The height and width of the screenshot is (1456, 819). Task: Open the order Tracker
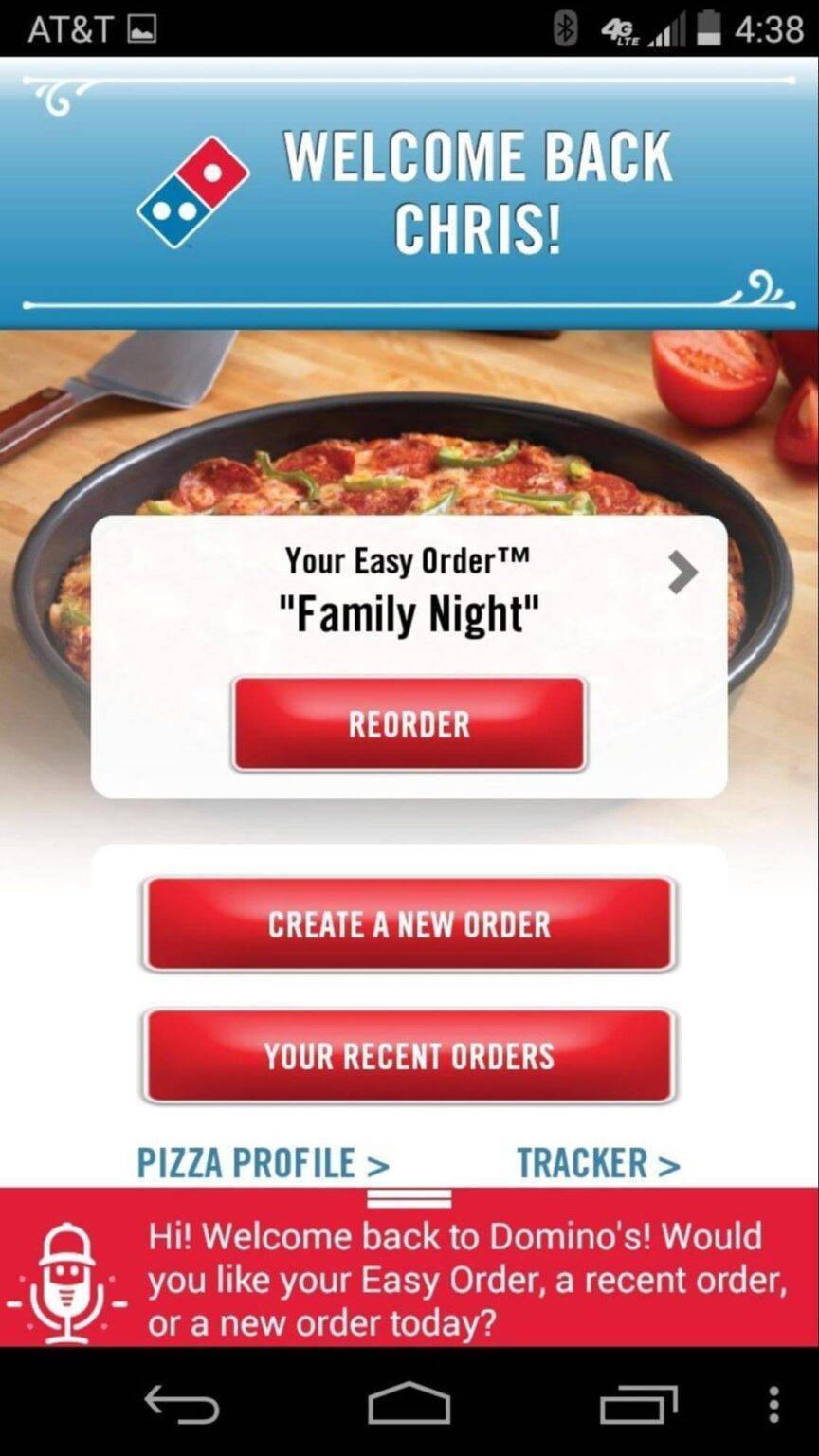click(598, 1163)
